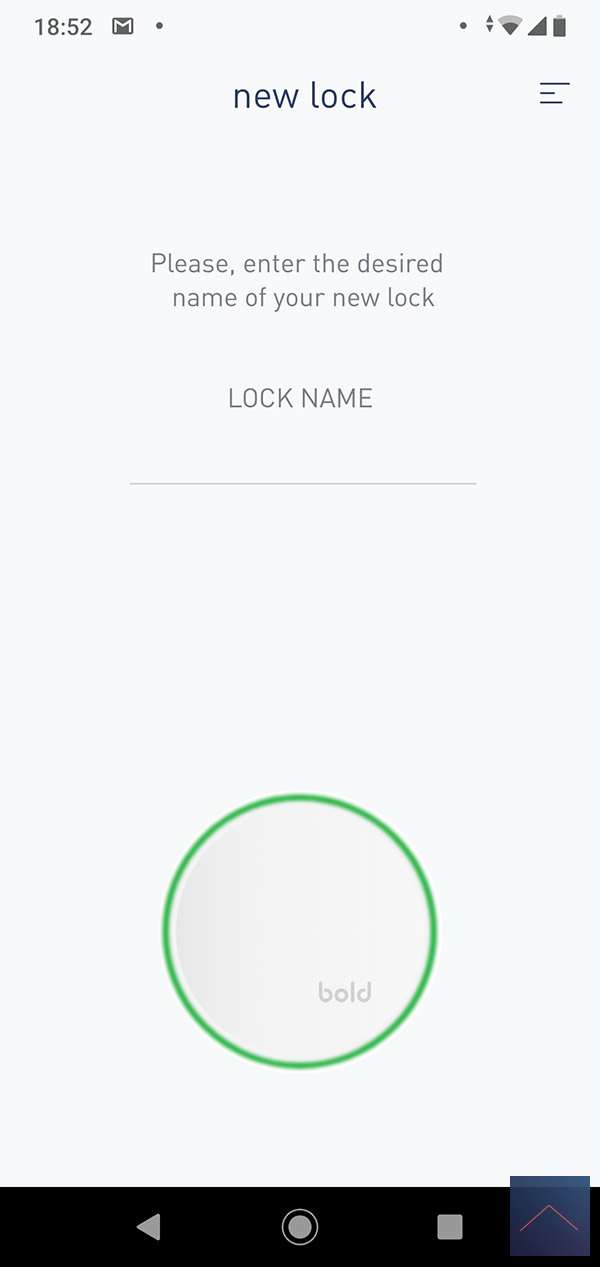Viewport: 600px width, 1267px height.
Task: Open the menu icon in the header
Action: [x=554, y=94]
